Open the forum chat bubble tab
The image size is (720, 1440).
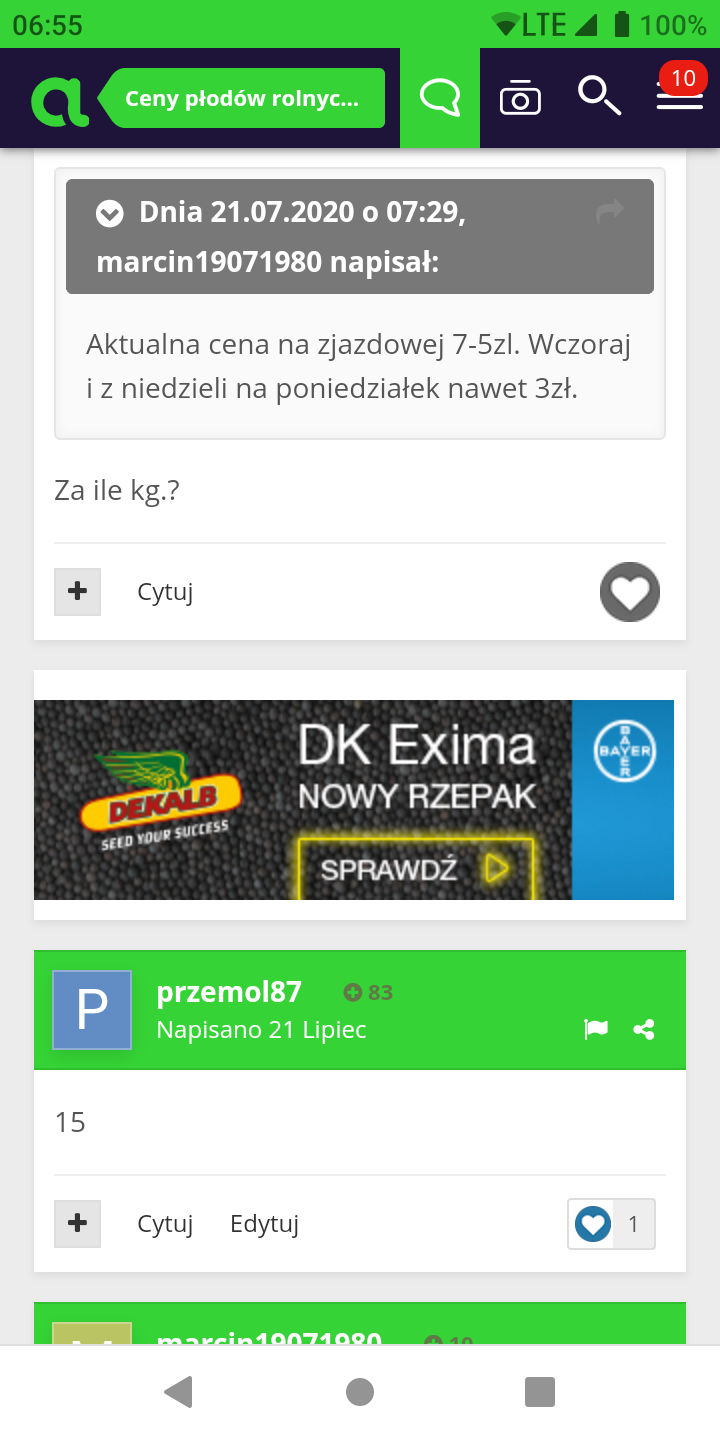[439, 98]
